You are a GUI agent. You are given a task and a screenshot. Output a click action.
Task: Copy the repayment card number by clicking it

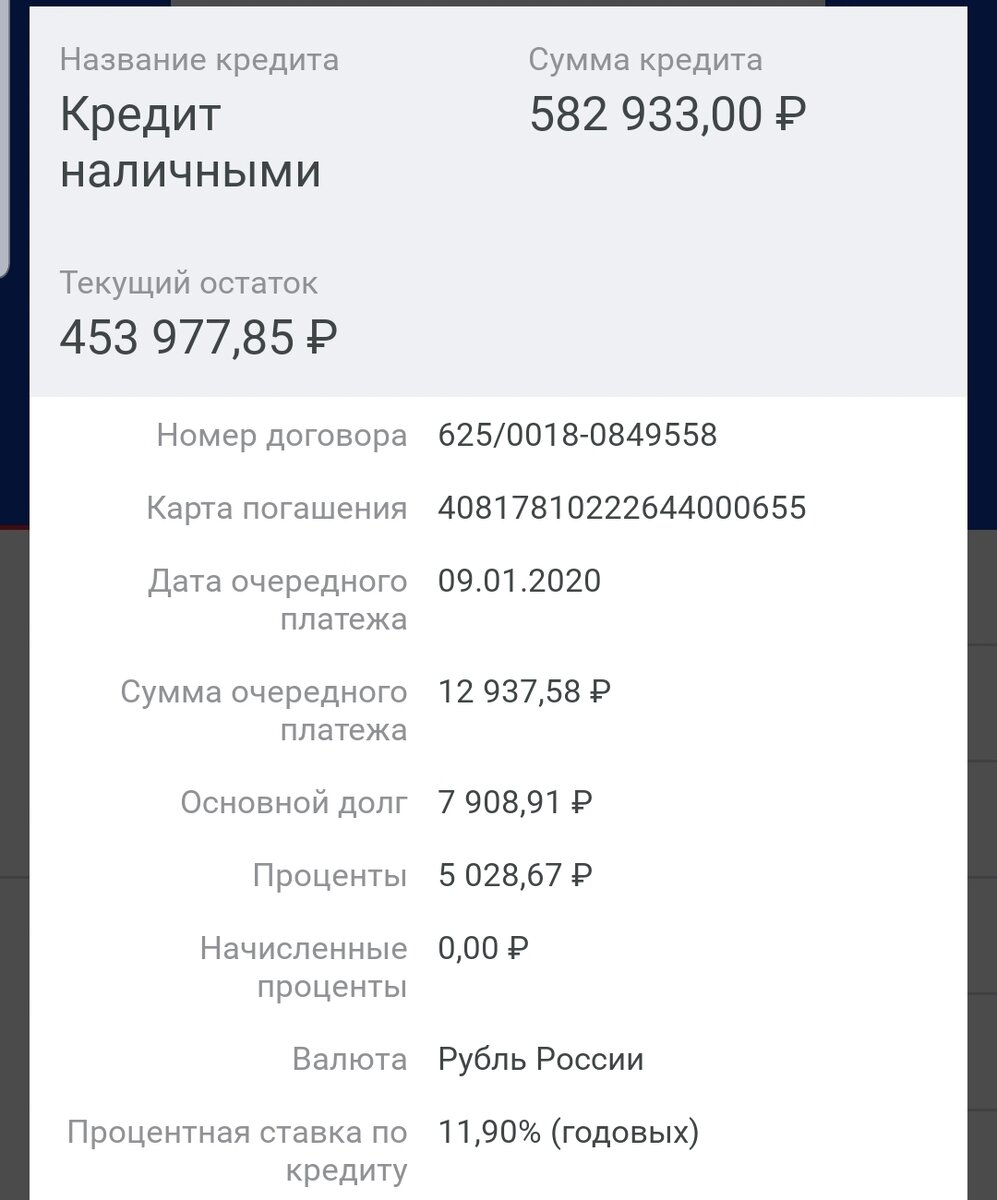[x=621, y=507]
